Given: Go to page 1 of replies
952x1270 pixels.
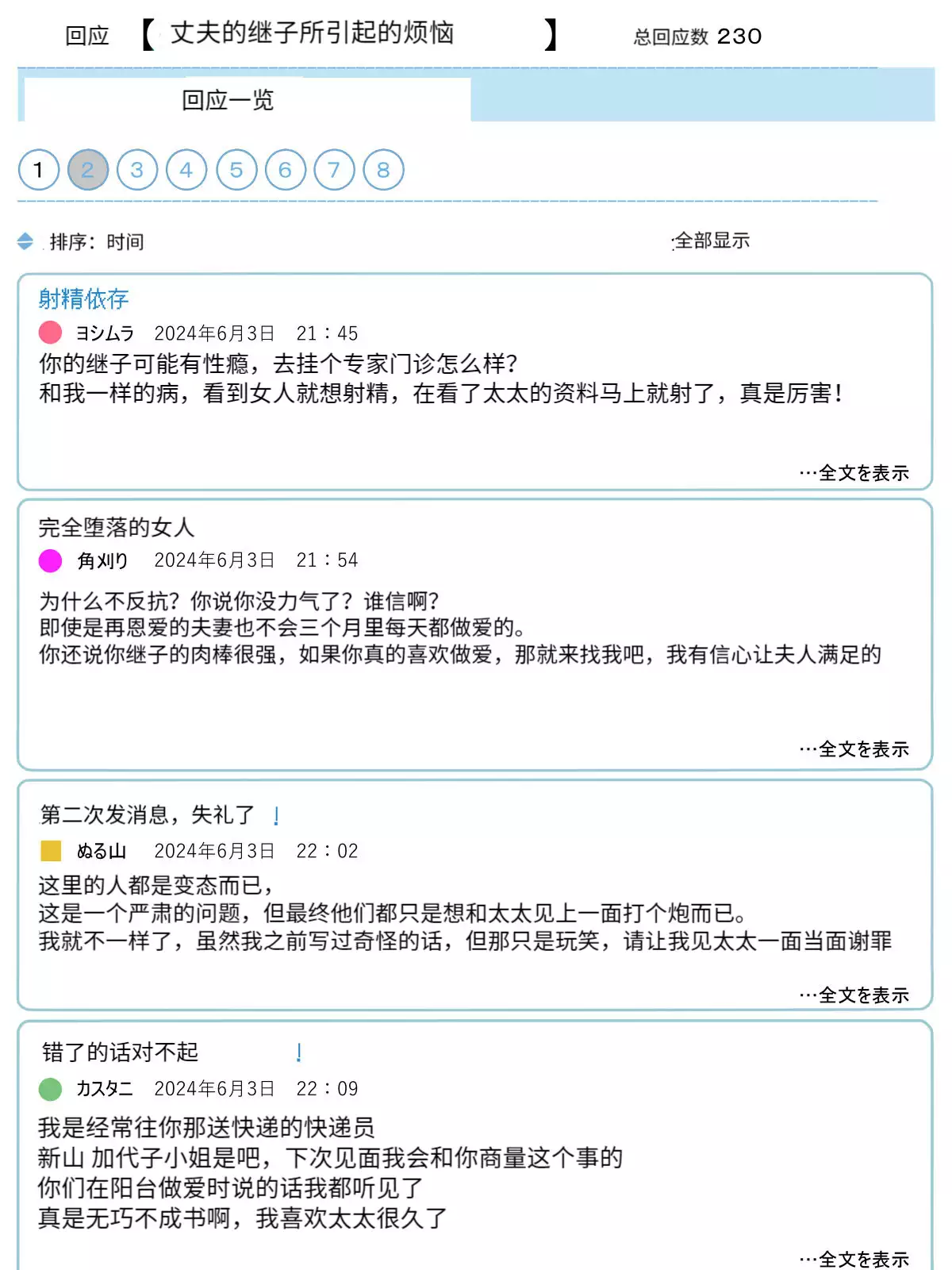Looking at the screenshot, I should (x=39, y=170).
